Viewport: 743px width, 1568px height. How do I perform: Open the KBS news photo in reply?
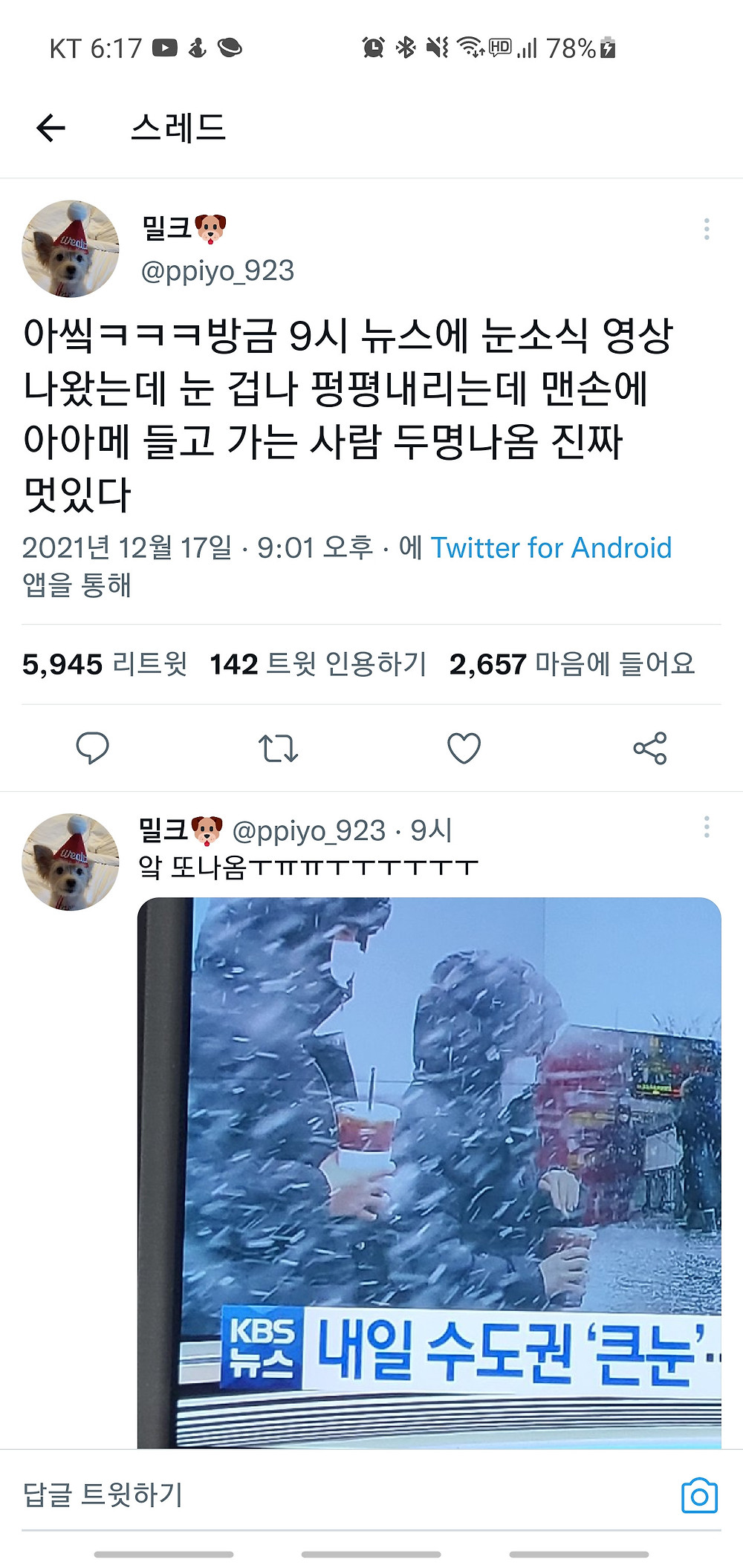click(429, 1172)
